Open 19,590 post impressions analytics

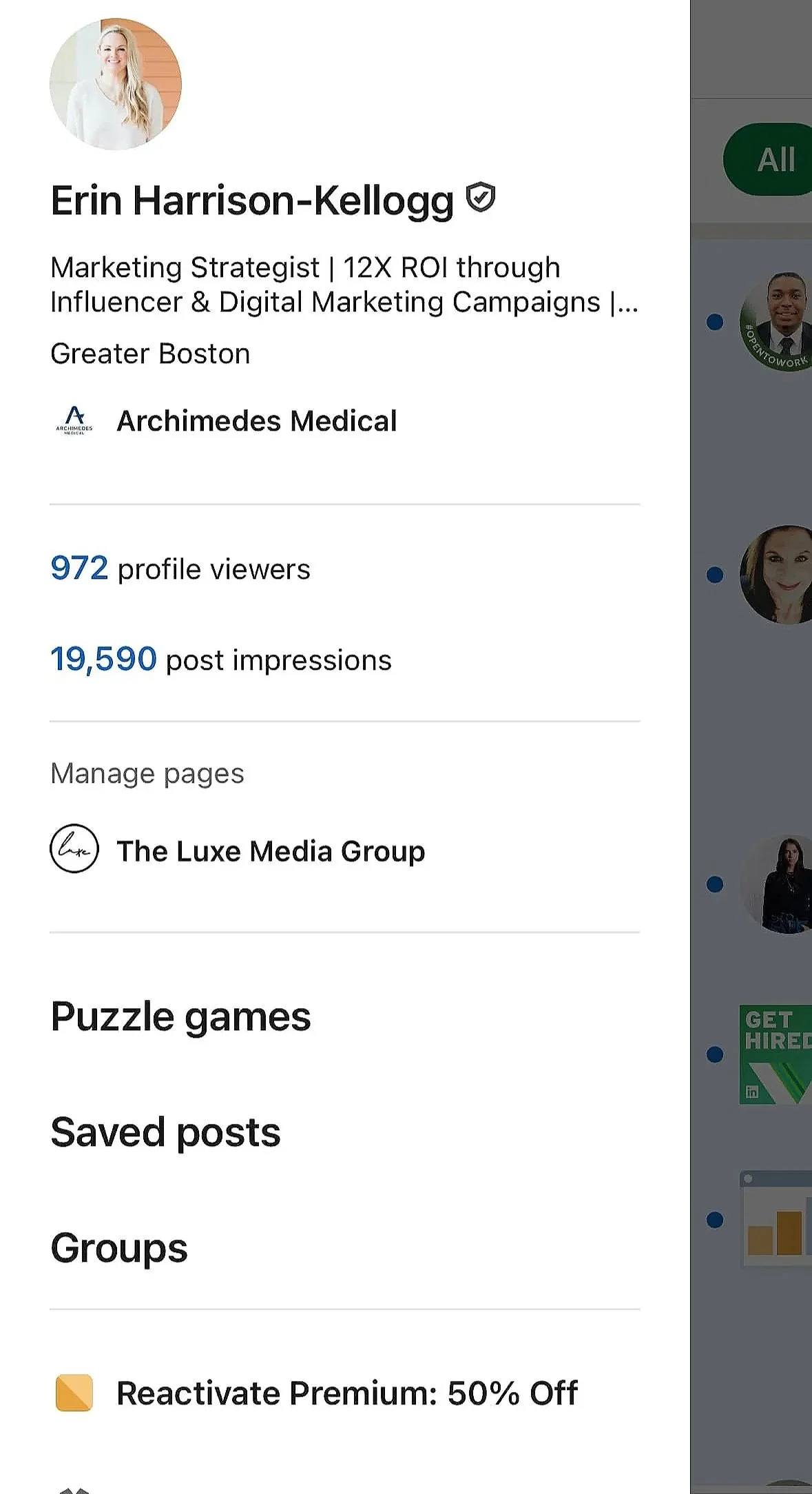[x=220, y=659]
